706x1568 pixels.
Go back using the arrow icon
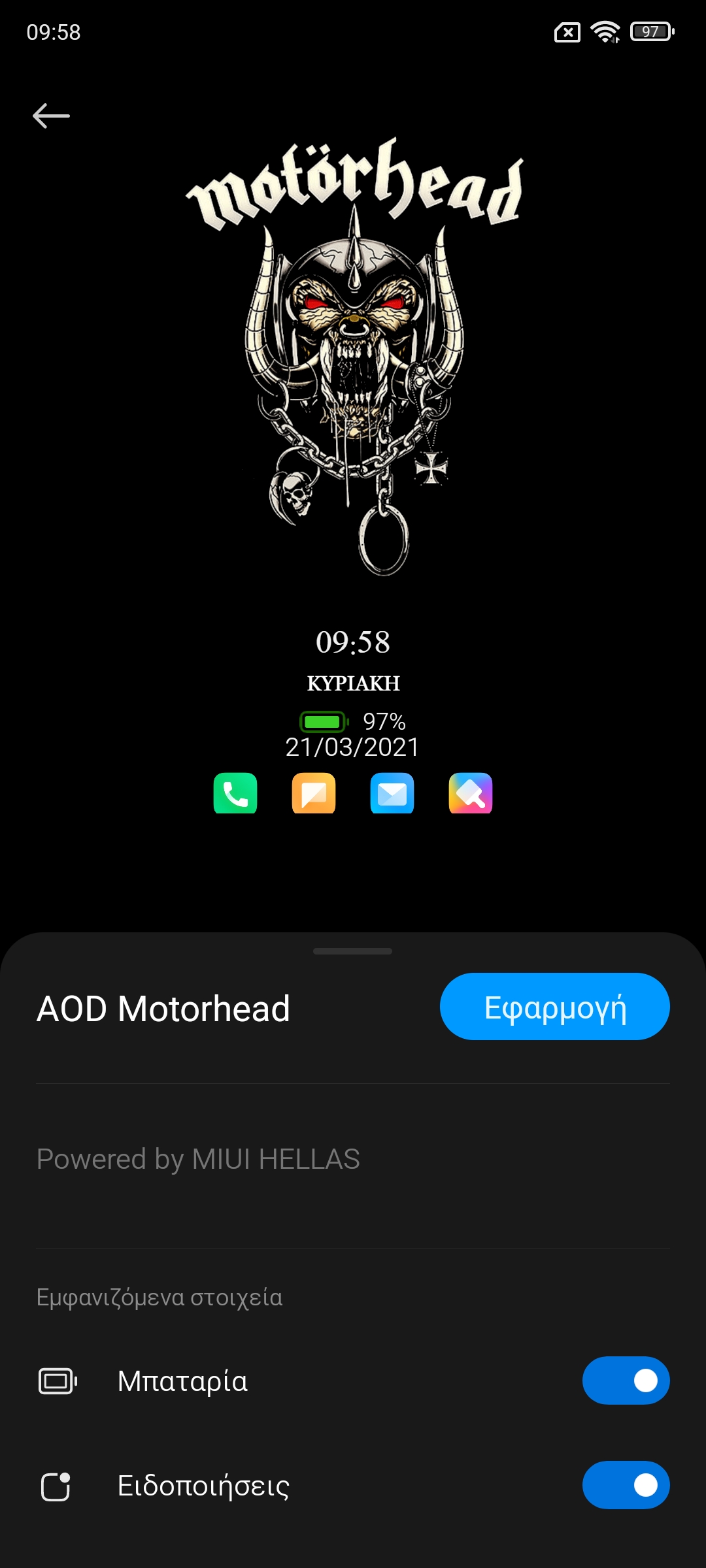(51, 116)
